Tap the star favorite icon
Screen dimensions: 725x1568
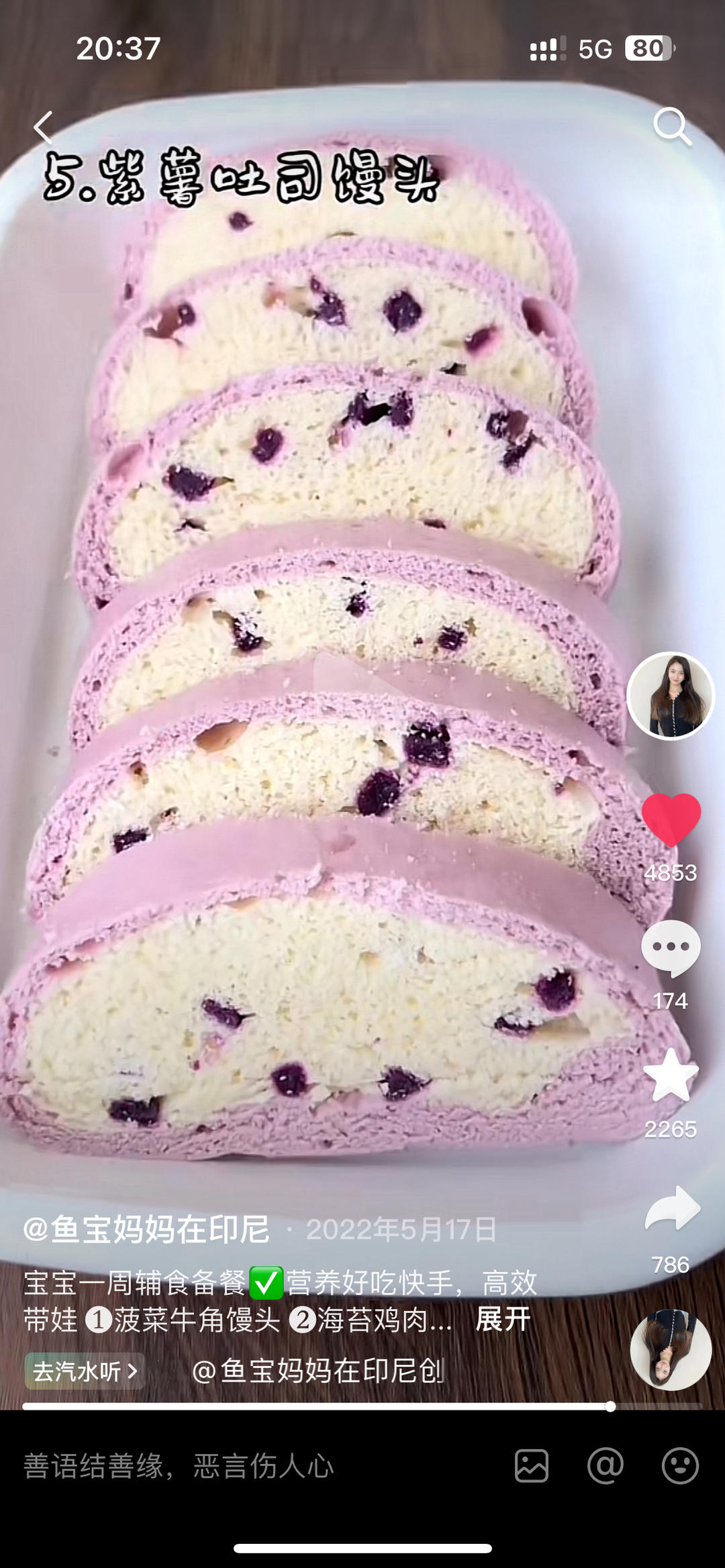click(x=671, y=1075)
